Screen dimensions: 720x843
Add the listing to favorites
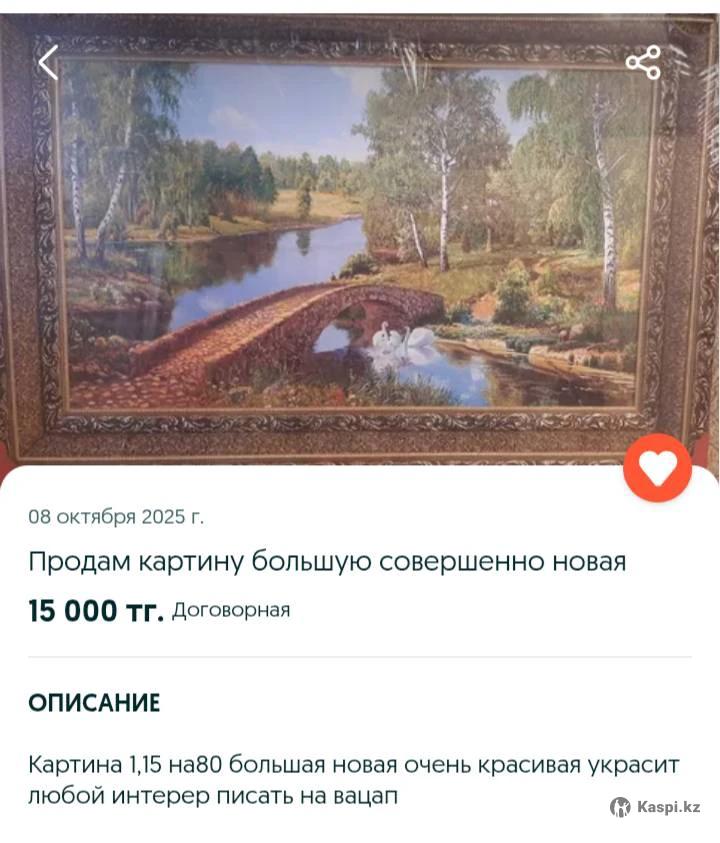click(657, 468)
